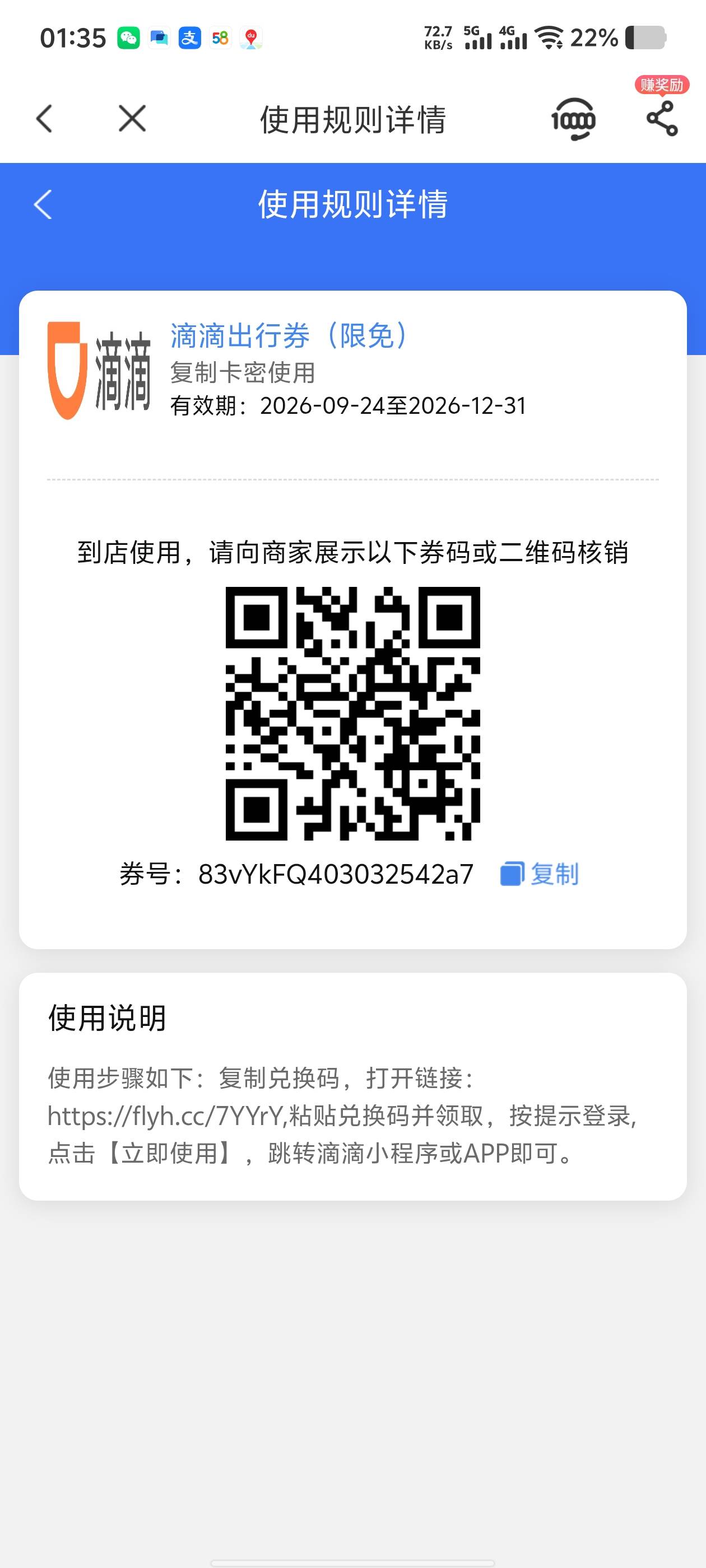
Task: Open the 10000 customer service icon
Action: (x=573, y=119)
